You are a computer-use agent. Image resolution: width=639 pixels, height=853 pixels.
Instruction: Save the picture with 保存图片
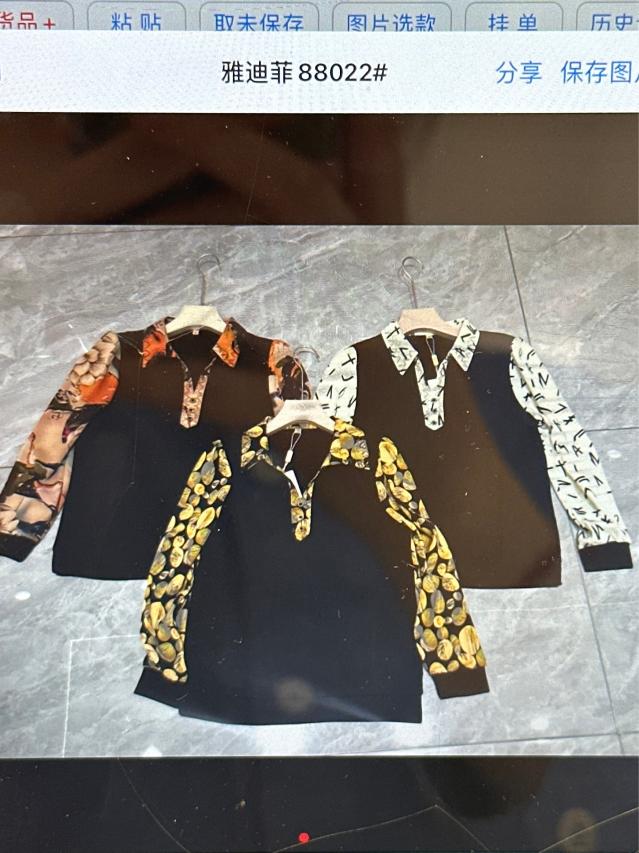coord(599,72)
